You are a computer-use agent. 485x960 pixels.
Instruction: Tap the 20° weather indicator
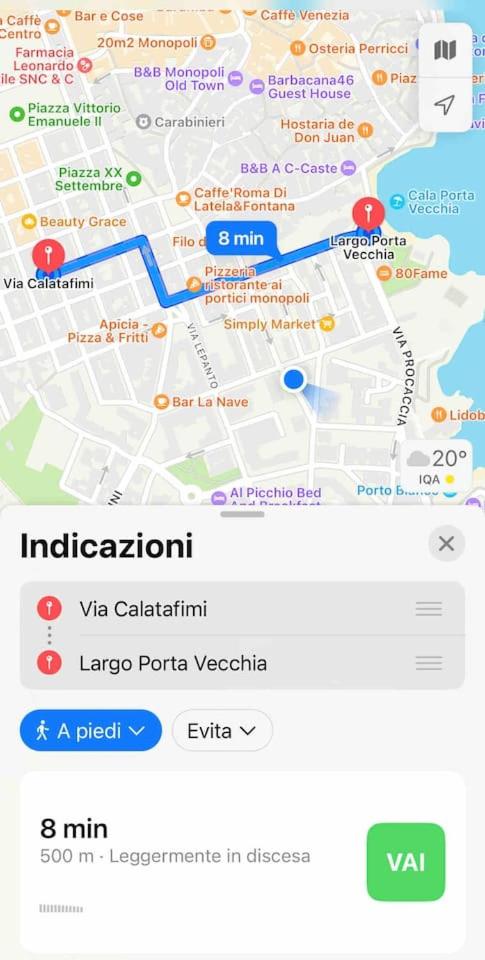438,466
